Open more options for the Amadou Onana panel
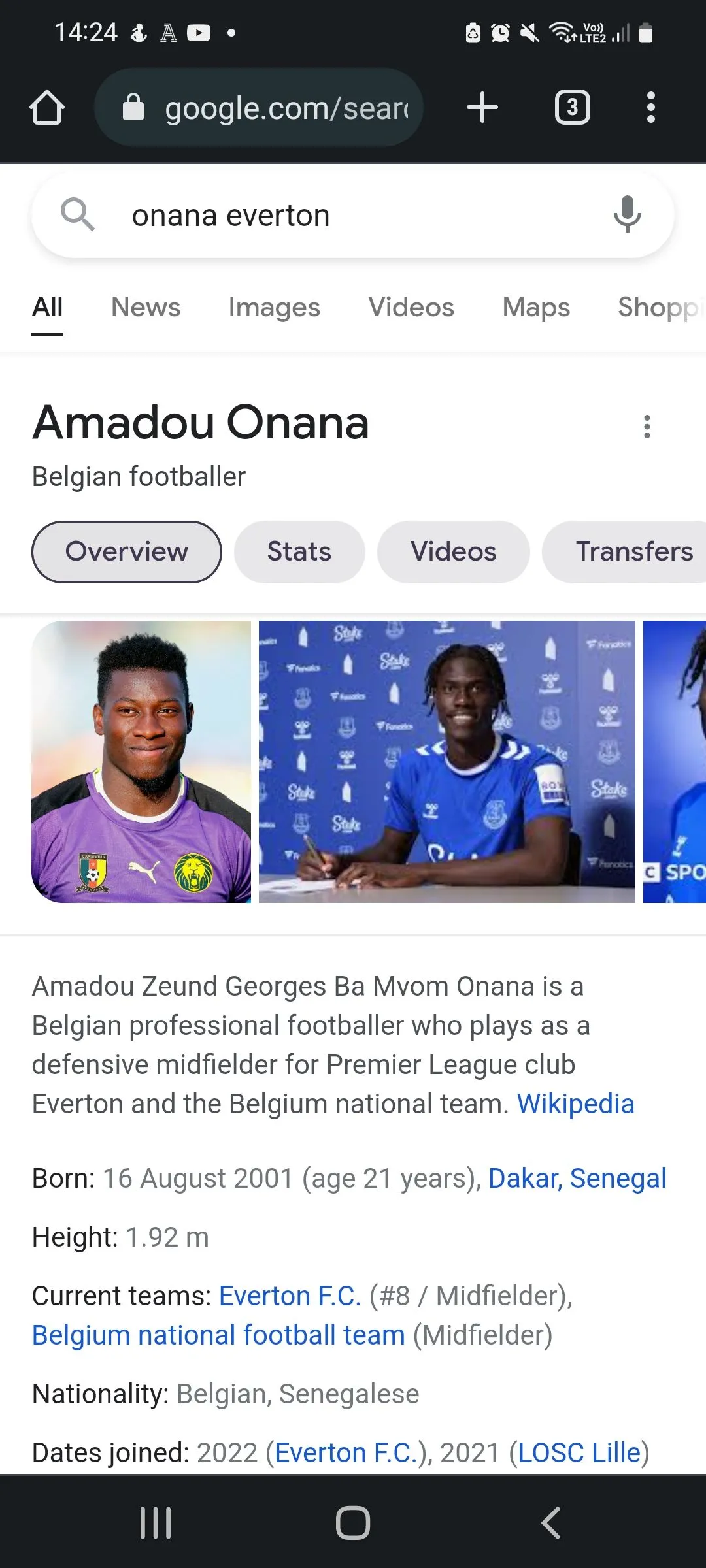706x1568 pixels. tap(647, 427)
